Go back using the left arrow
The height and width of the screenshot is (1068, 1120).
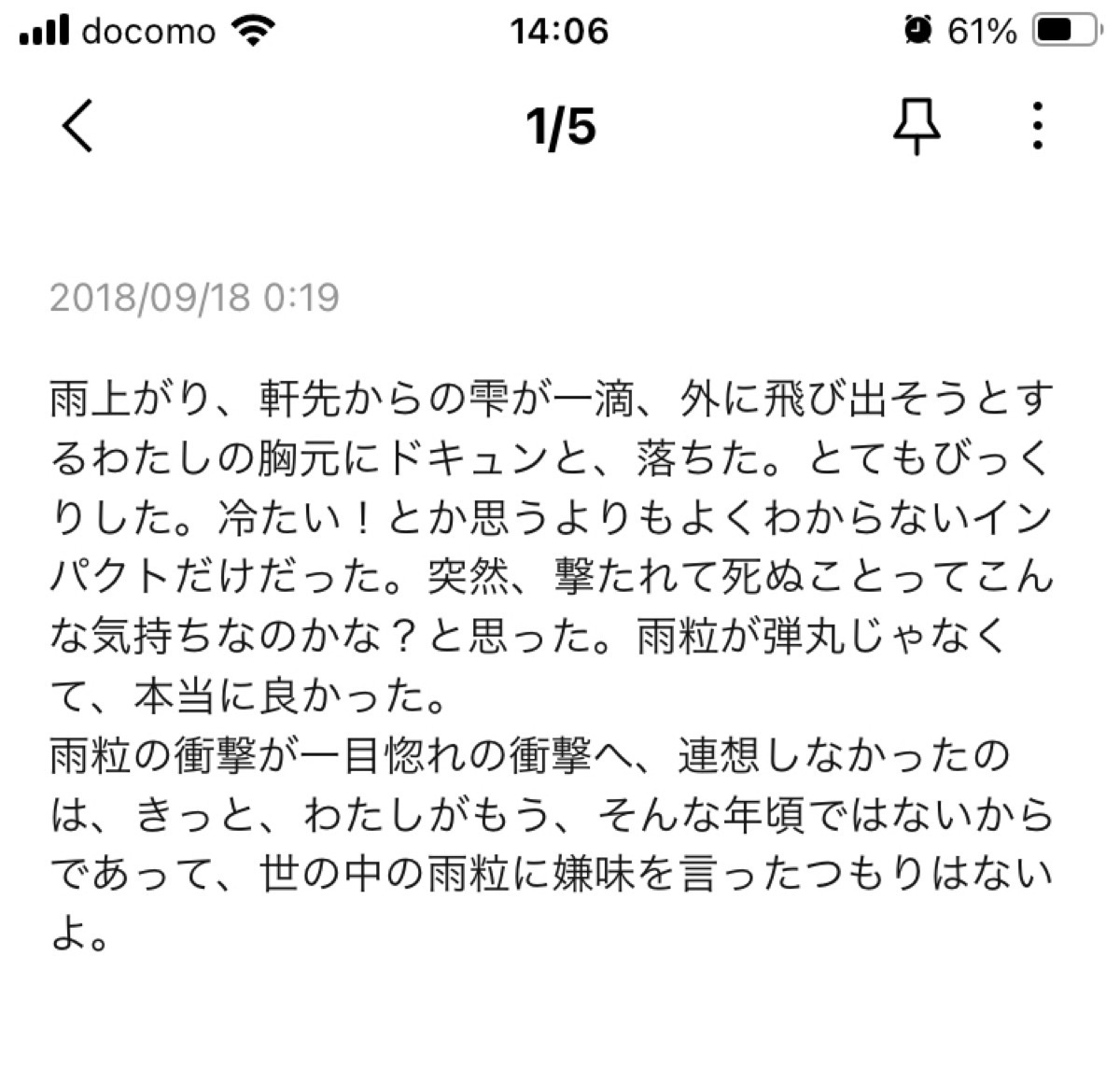[78, 126]
